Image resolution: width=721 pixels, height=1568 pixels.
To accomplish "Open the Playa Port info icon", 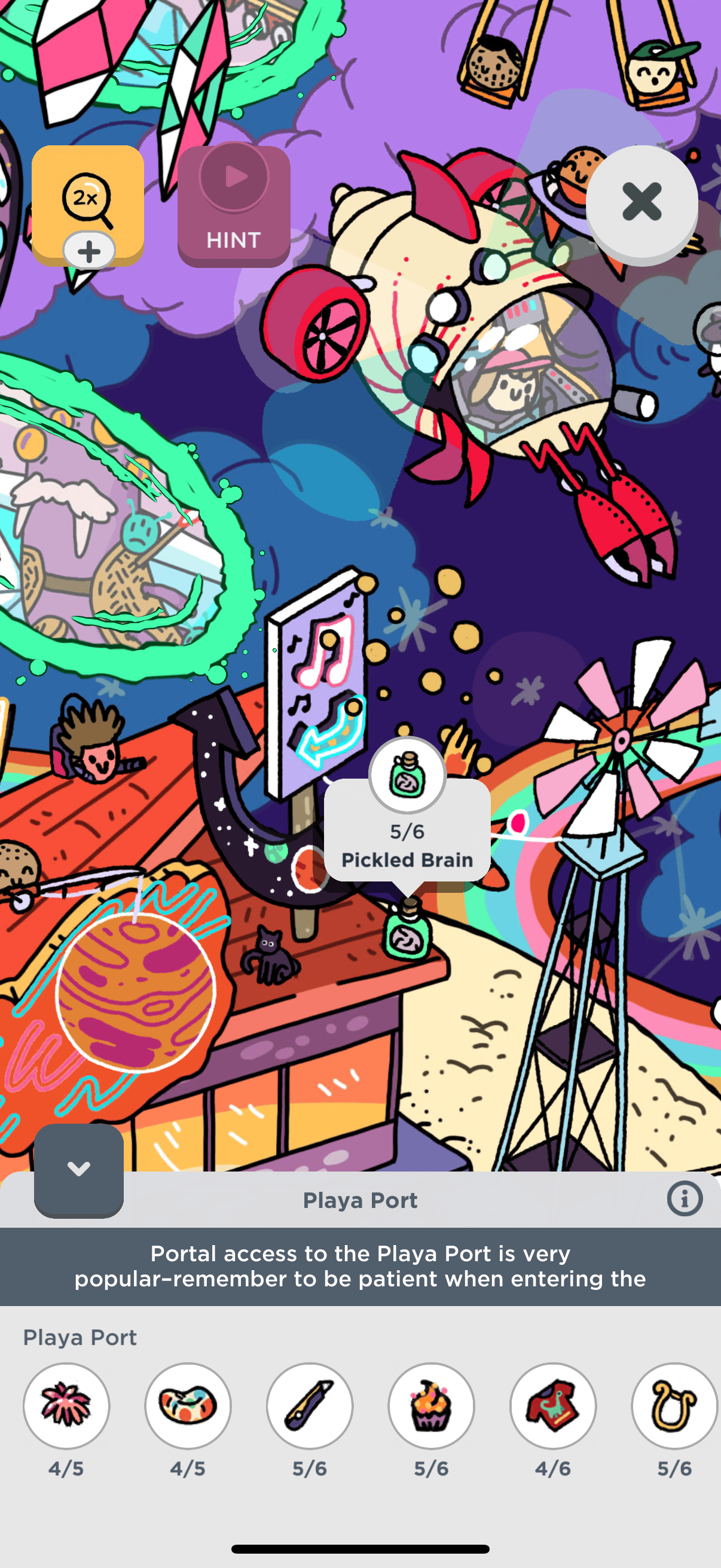I will (685, 1198).
